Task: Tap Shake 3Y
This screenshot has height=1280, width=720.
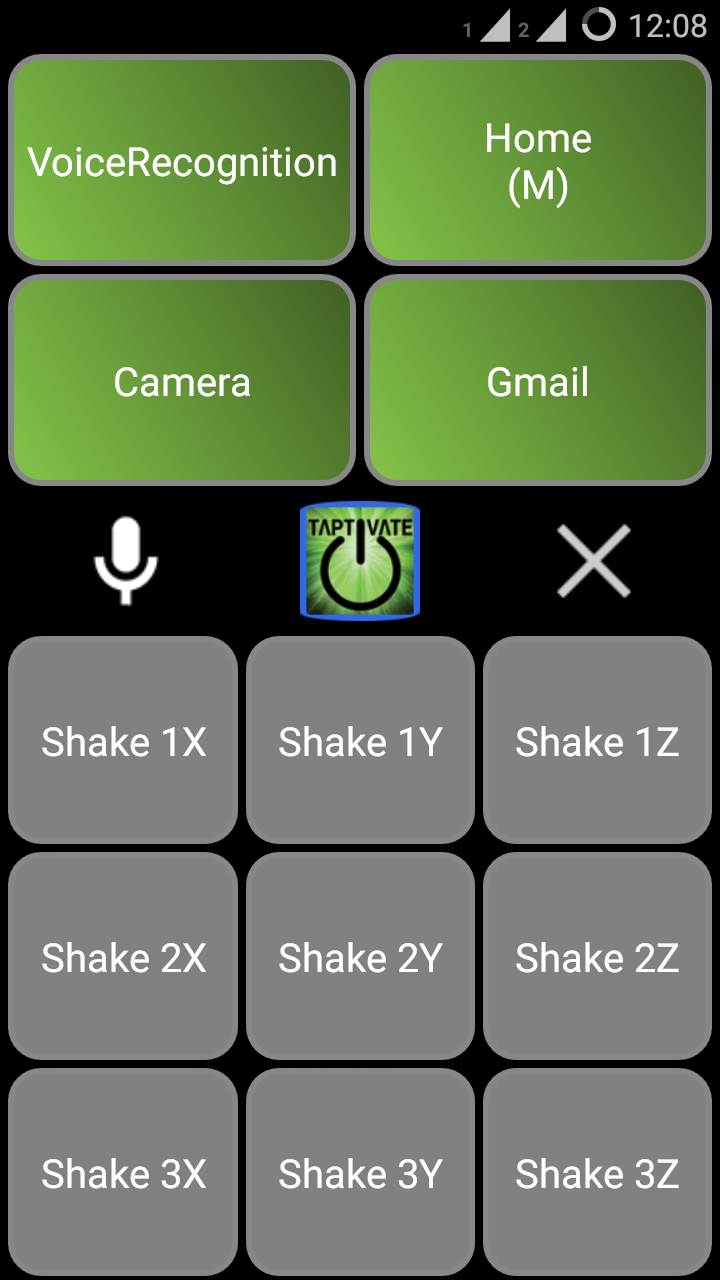Action: [360, 1172]
